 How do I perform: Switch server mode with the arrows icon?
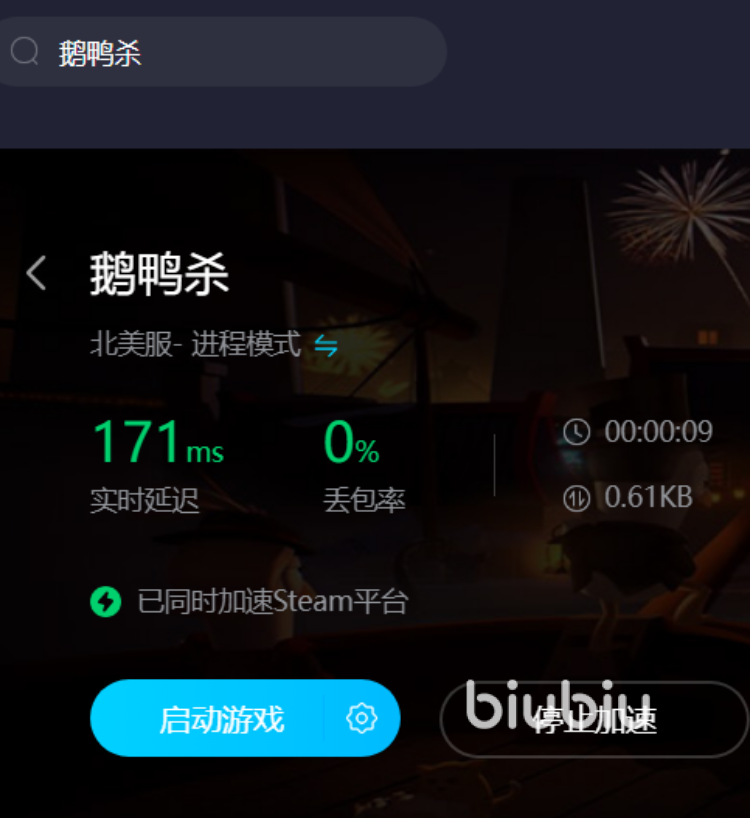pyautogui.click(x=326, y=346)
